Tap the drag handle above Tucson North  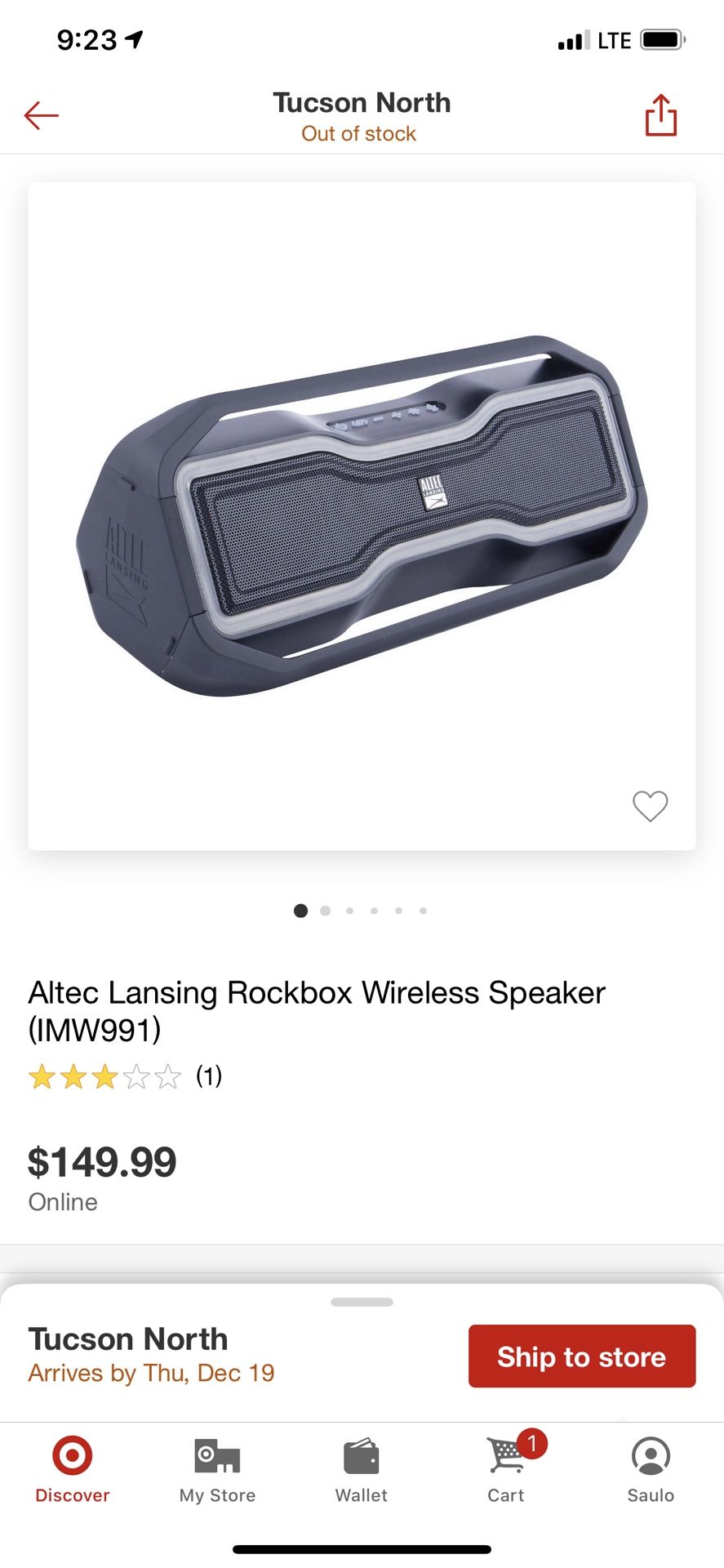pyautogui.click(x=362, y=1303)
